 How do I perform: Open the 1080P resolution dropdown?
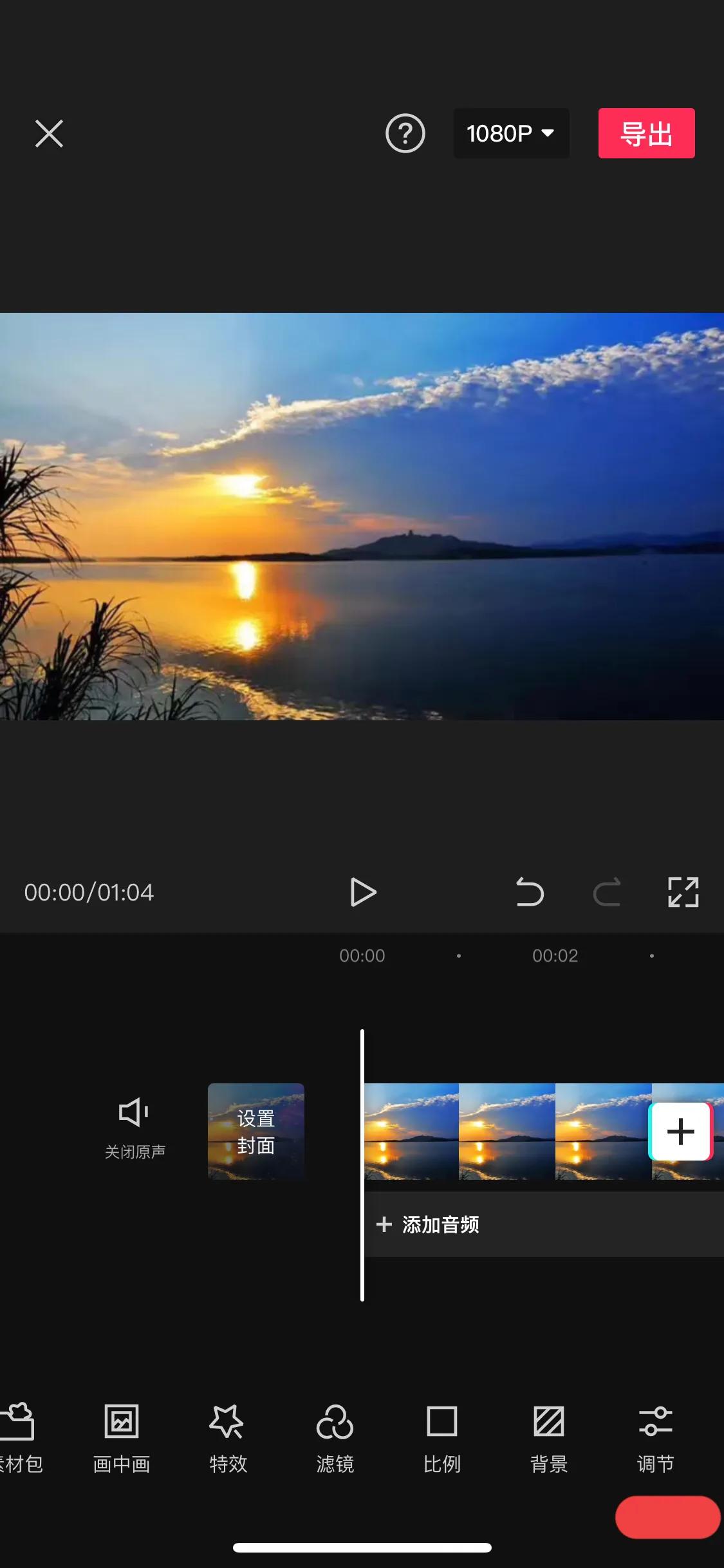(x=511, y=133)
